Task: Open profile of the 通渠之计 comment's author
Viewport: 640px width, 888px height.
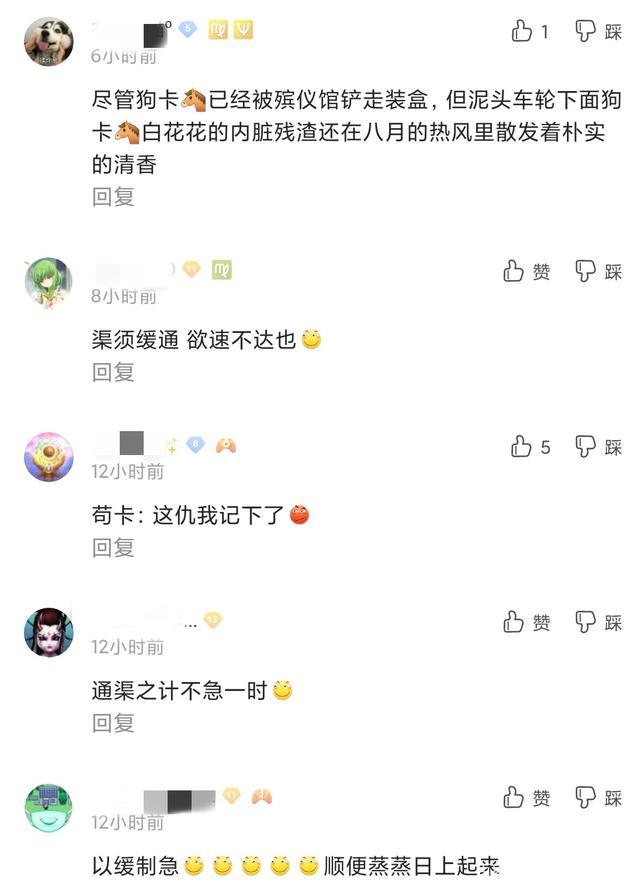Action: [x=48, y=632]
